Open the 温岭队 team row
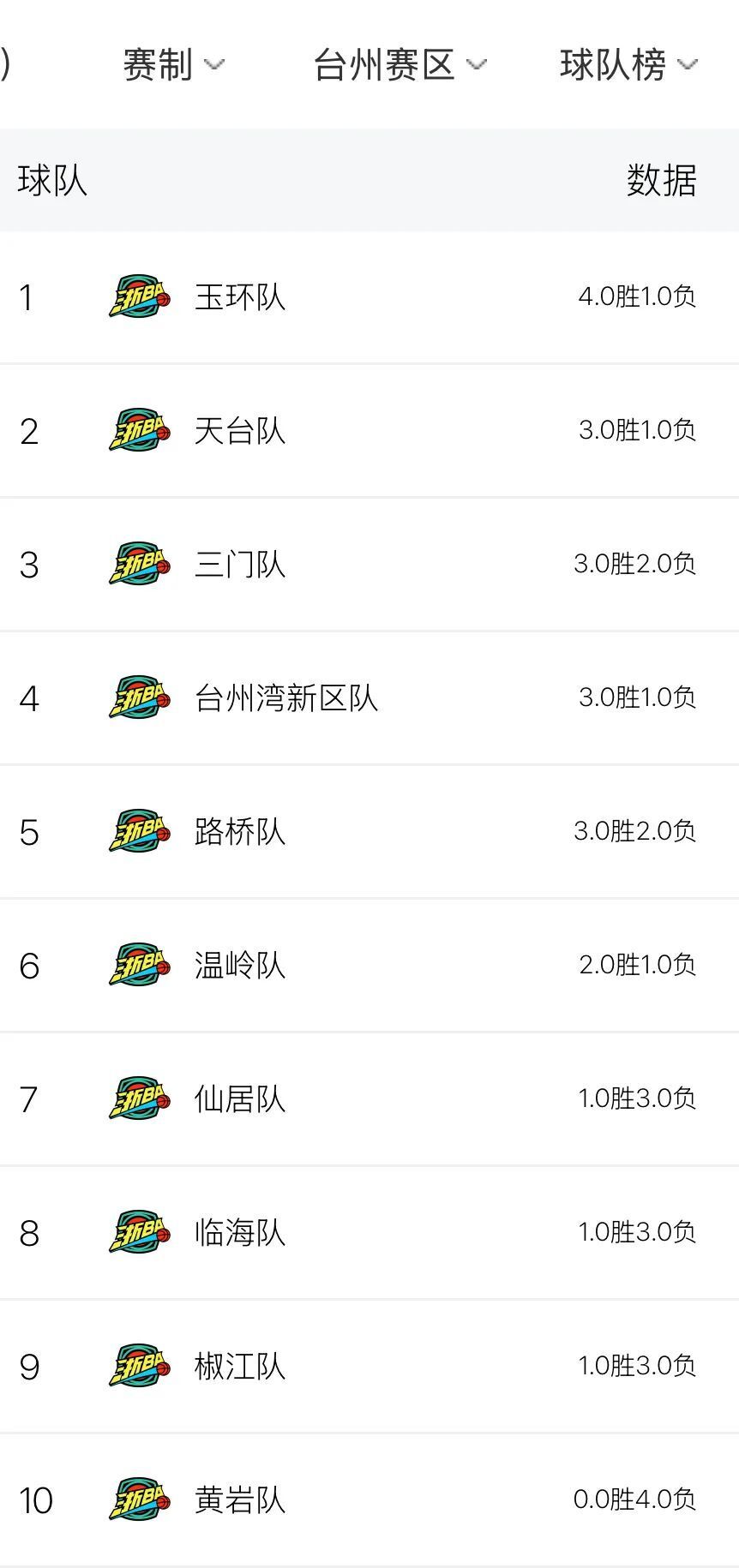 pos(369,966)
